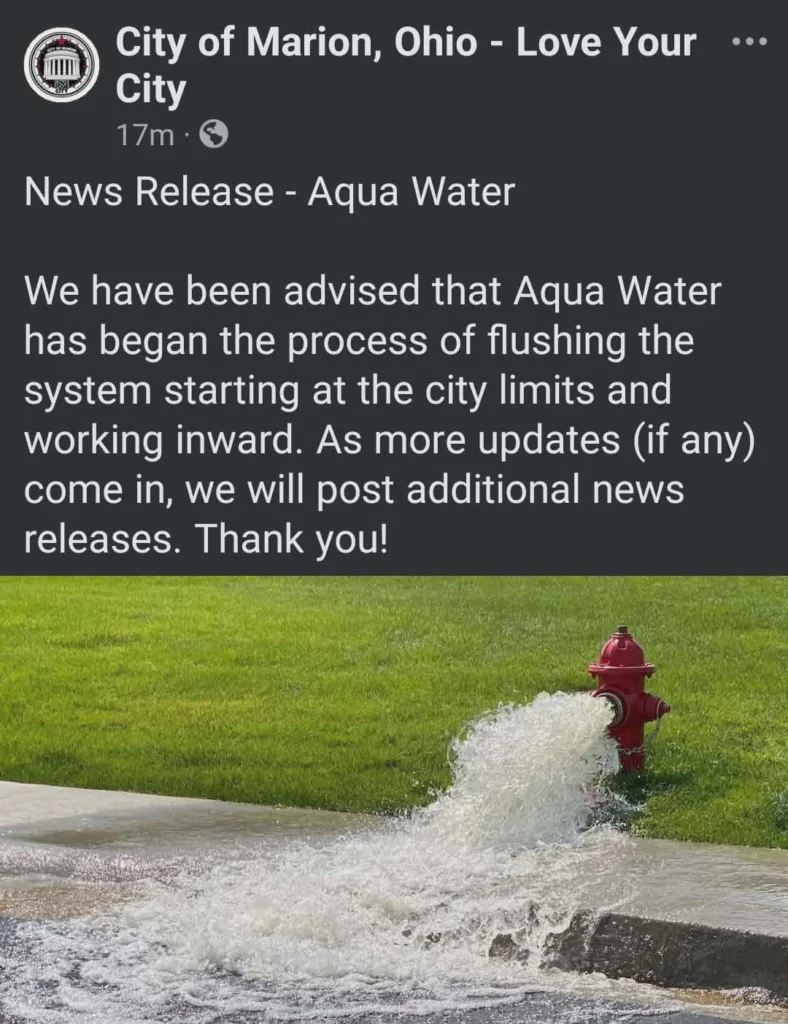Image resolution: width=788 pixels, height=1024 pixels.
Task: Open the fire hydrant photo in the post
Action: pyautogui.click(x=394, y=798)
